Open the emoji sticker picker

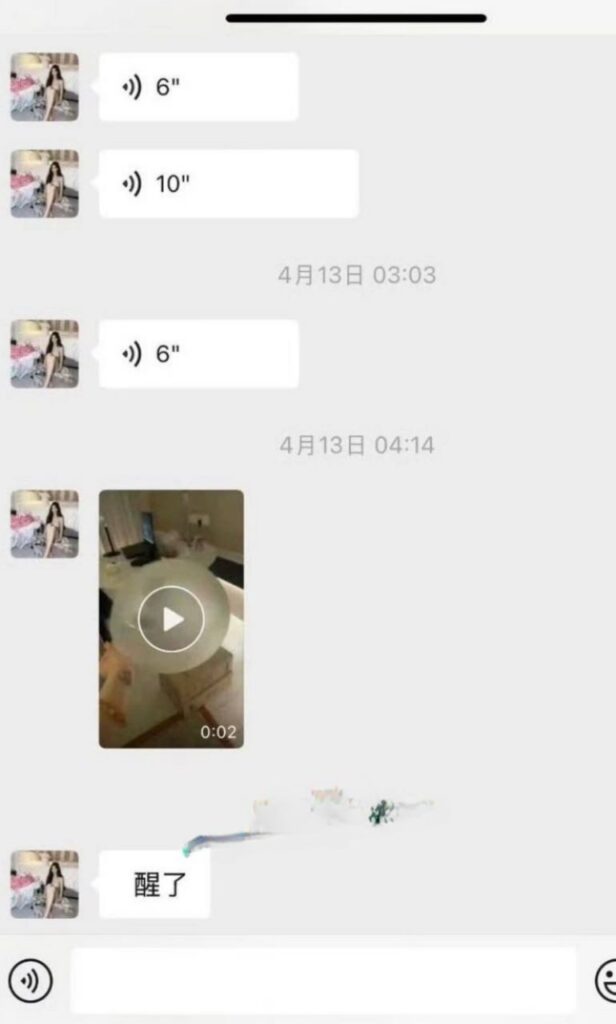click(605, 981)
